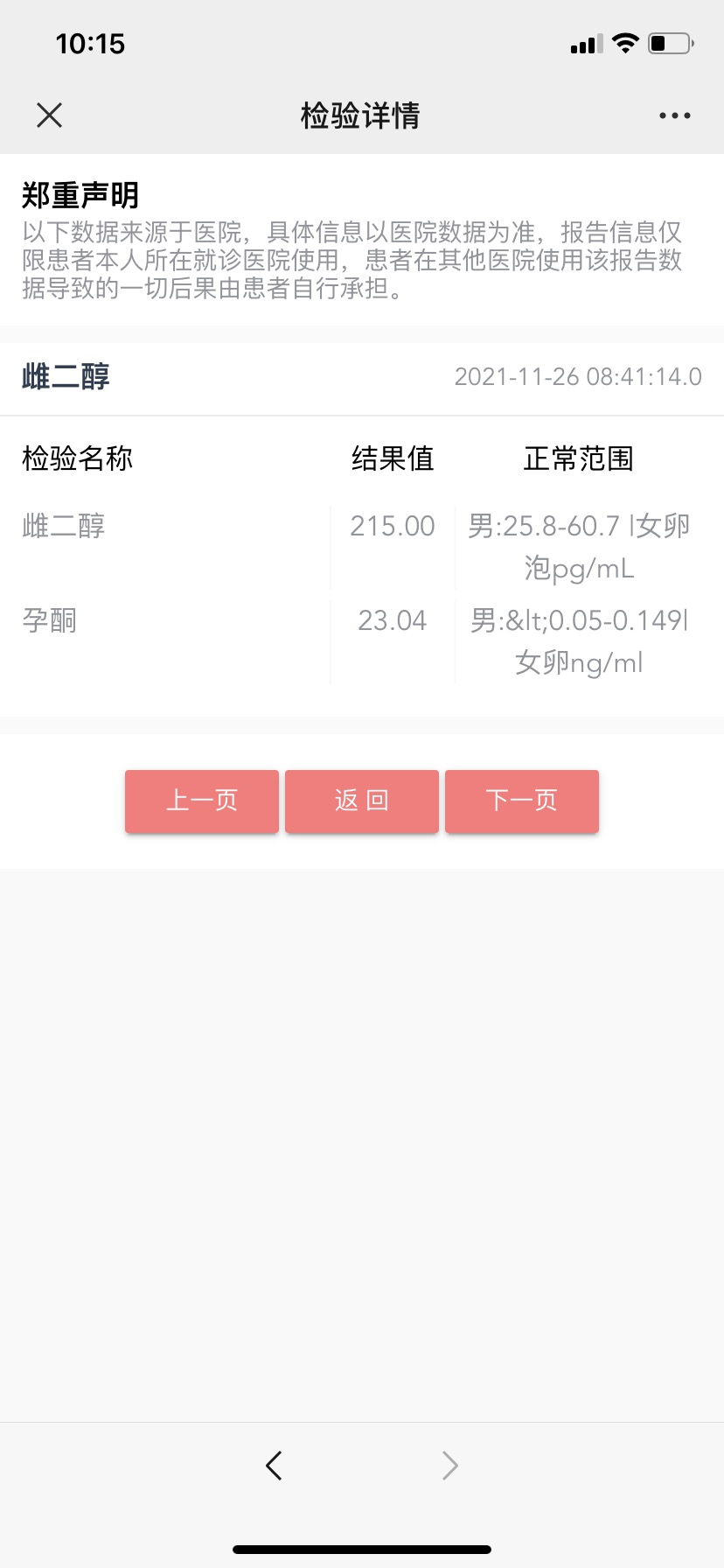Close the 检验详情 page

pos(50,115)
